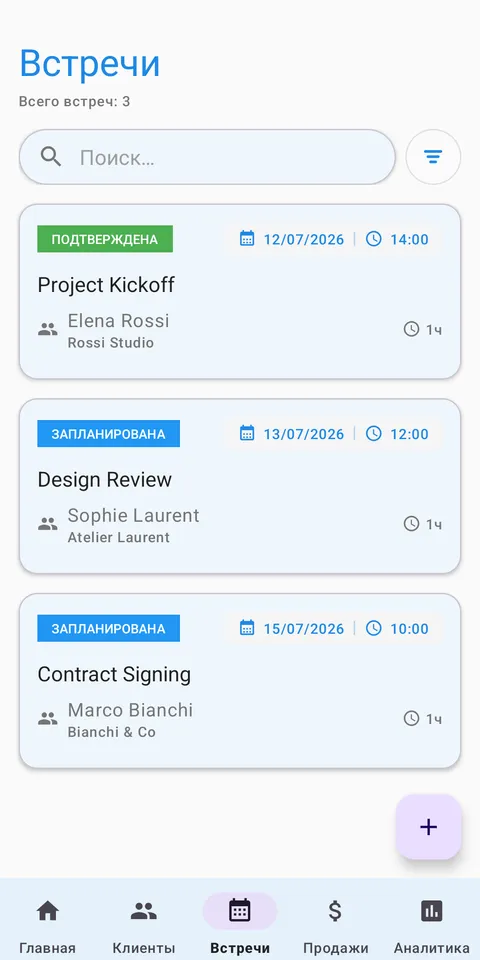
Task: Open the filter options button
Action: (433, 157)
